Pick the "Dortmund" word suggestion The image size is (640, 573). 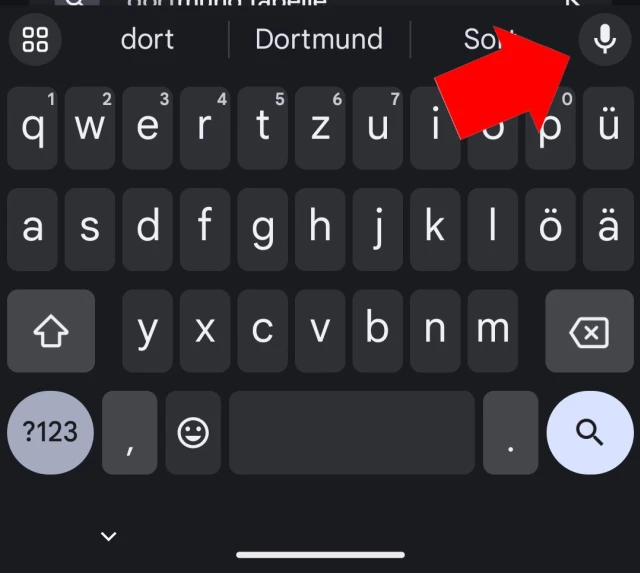point(319,40)
